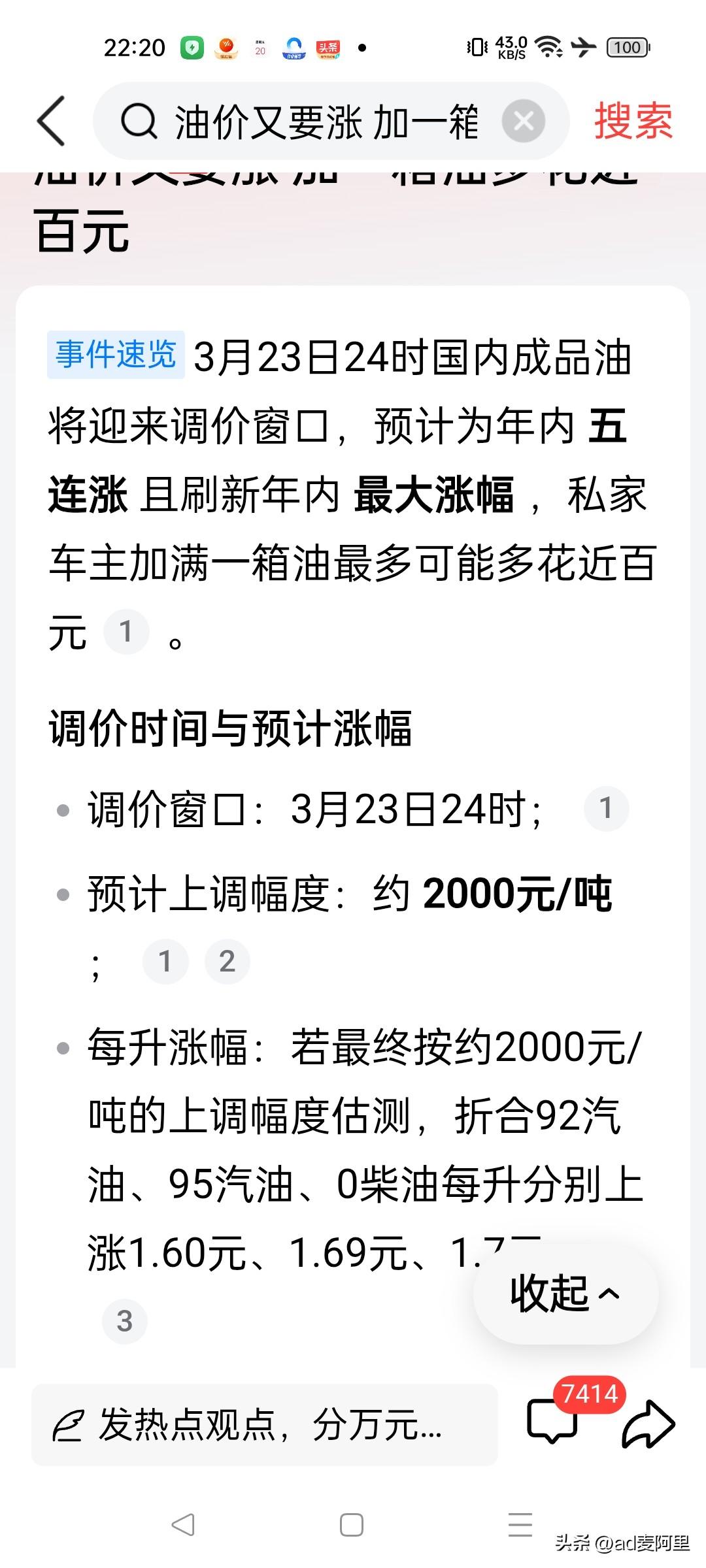Open citation source 2 near 2000元/吨
The image size is (706, 1568).
coord(227,960)
